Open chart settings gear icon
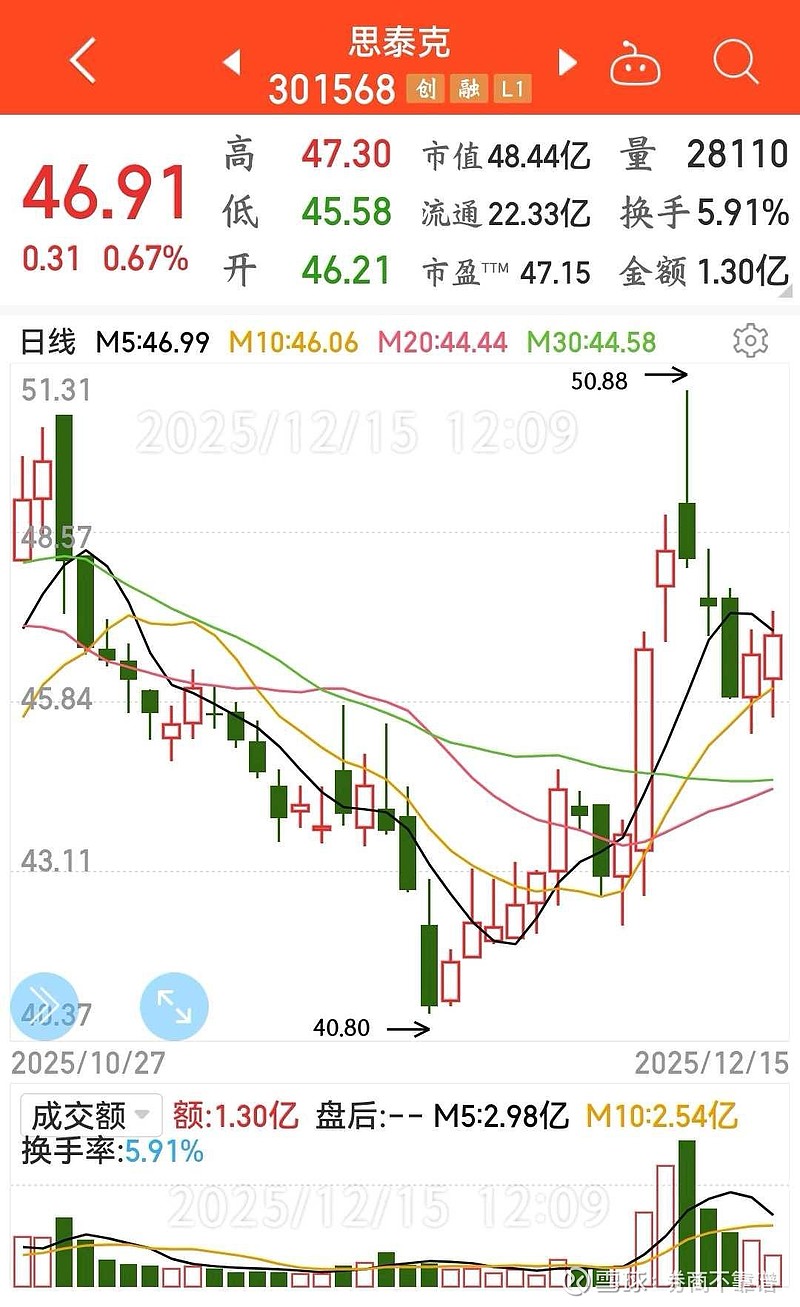The height and width of the screenshot is (1307, 800). [750, 341]
